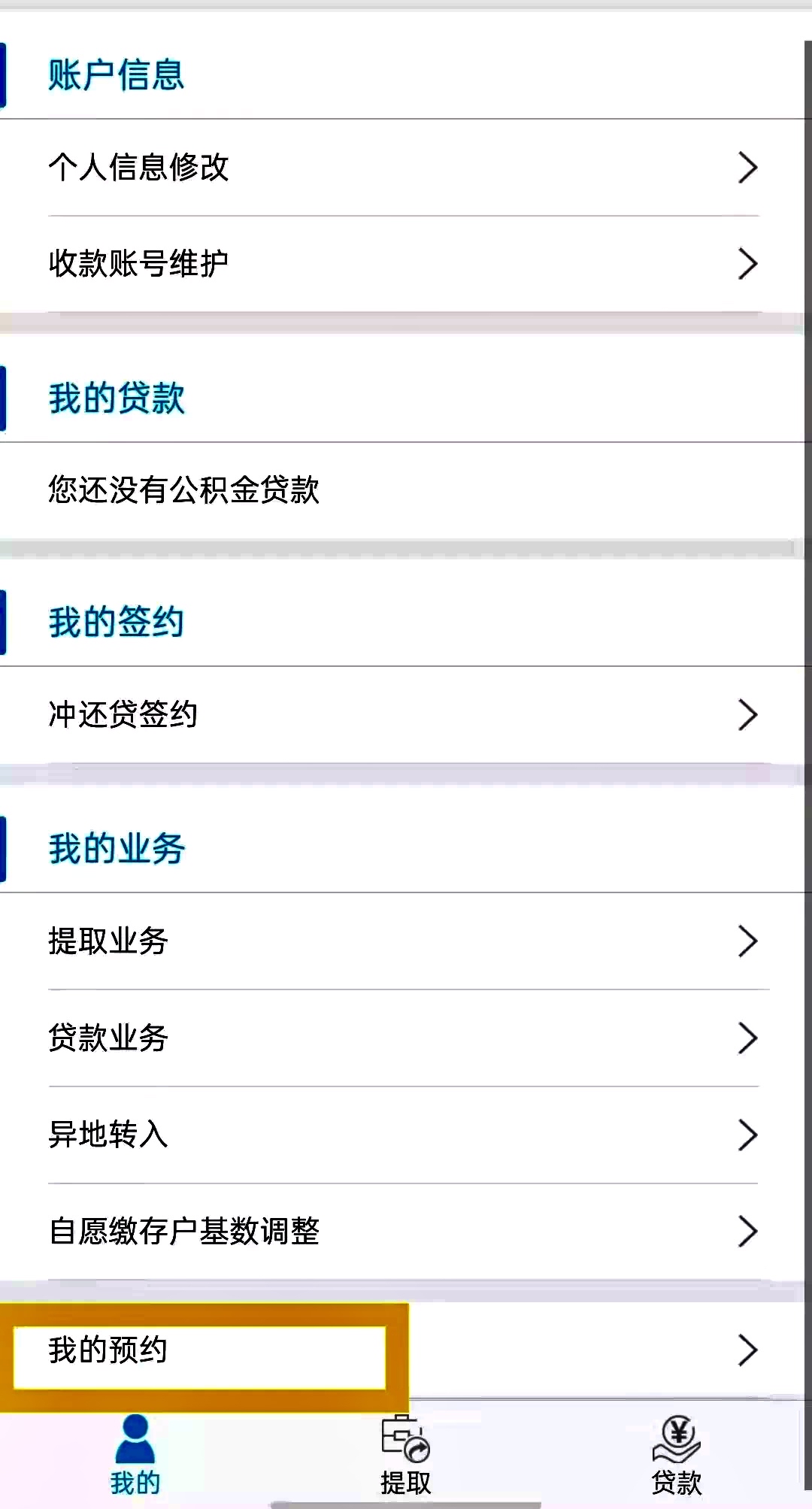Switch to the 提取 tab
812x1509 pixels.
[x=406, y=1456]
